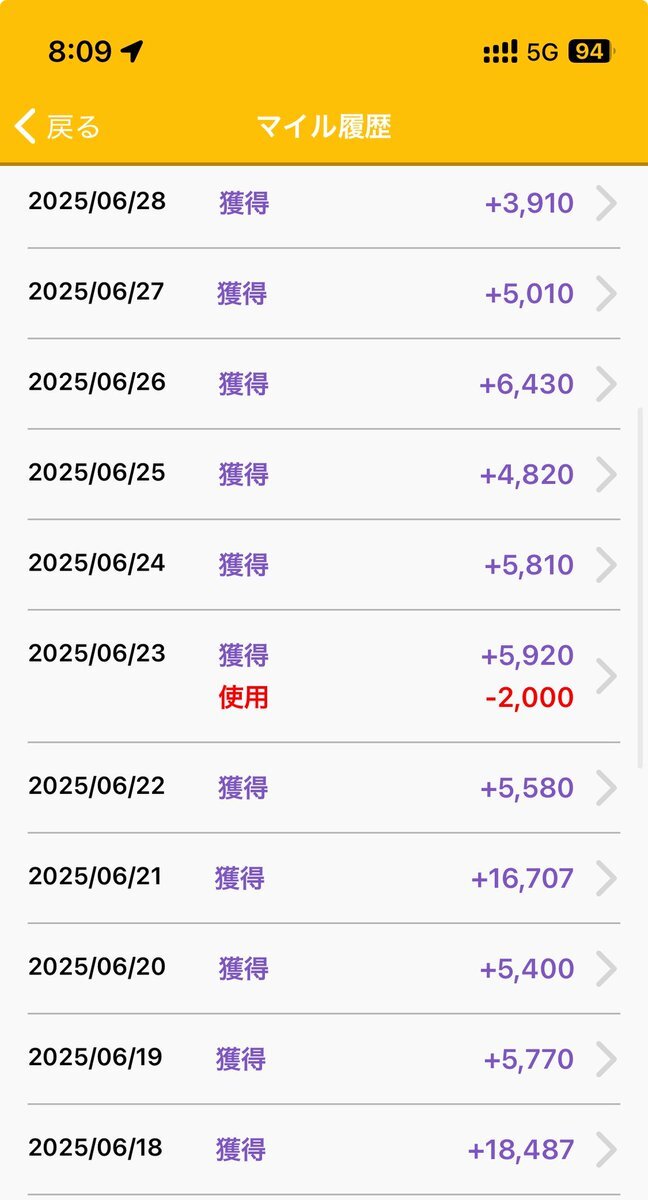Image resolution: width=648 pixels, height=1200 pixels.
Task: Open the 2025/06/23 entry with 使用 -2,000
Action: (324, 676)
